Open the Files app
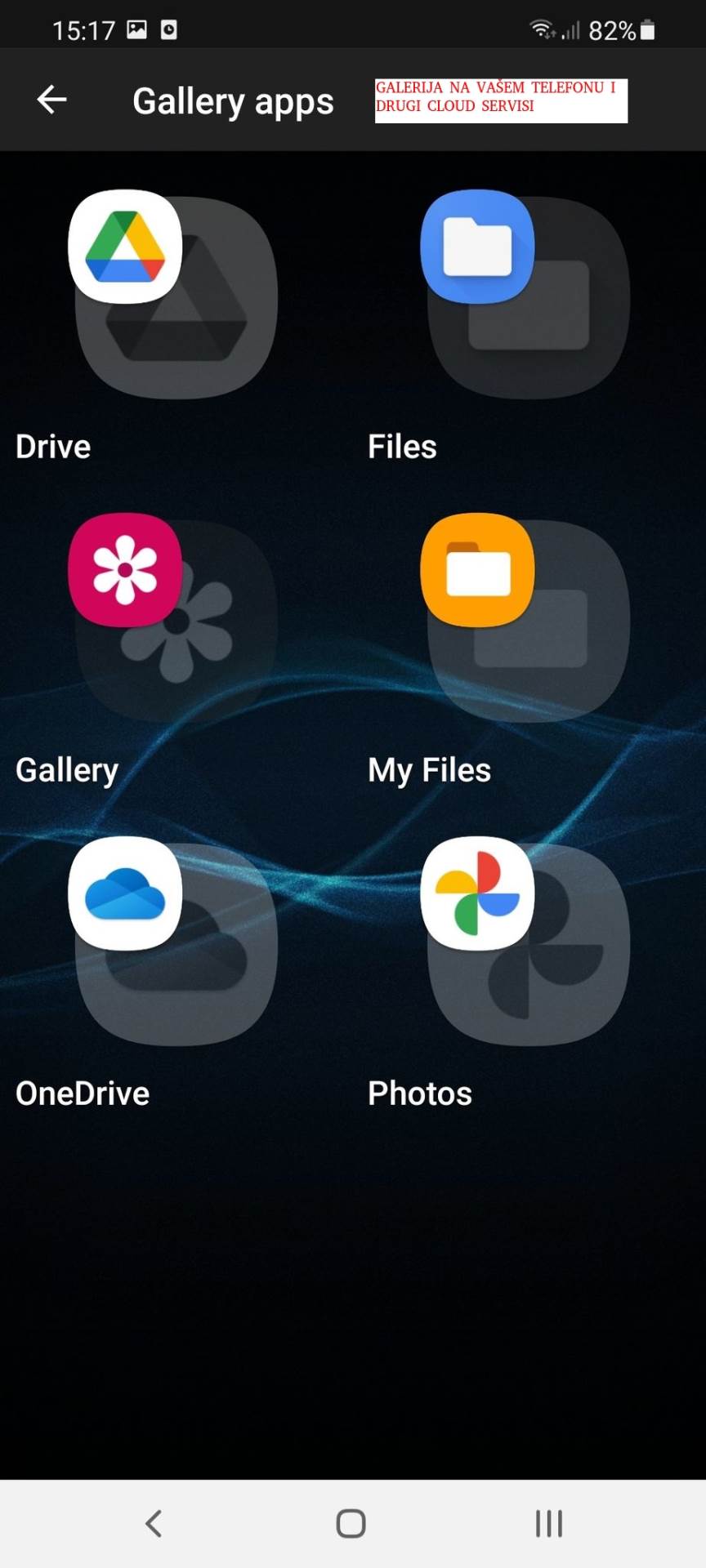 tap(478, 247)
